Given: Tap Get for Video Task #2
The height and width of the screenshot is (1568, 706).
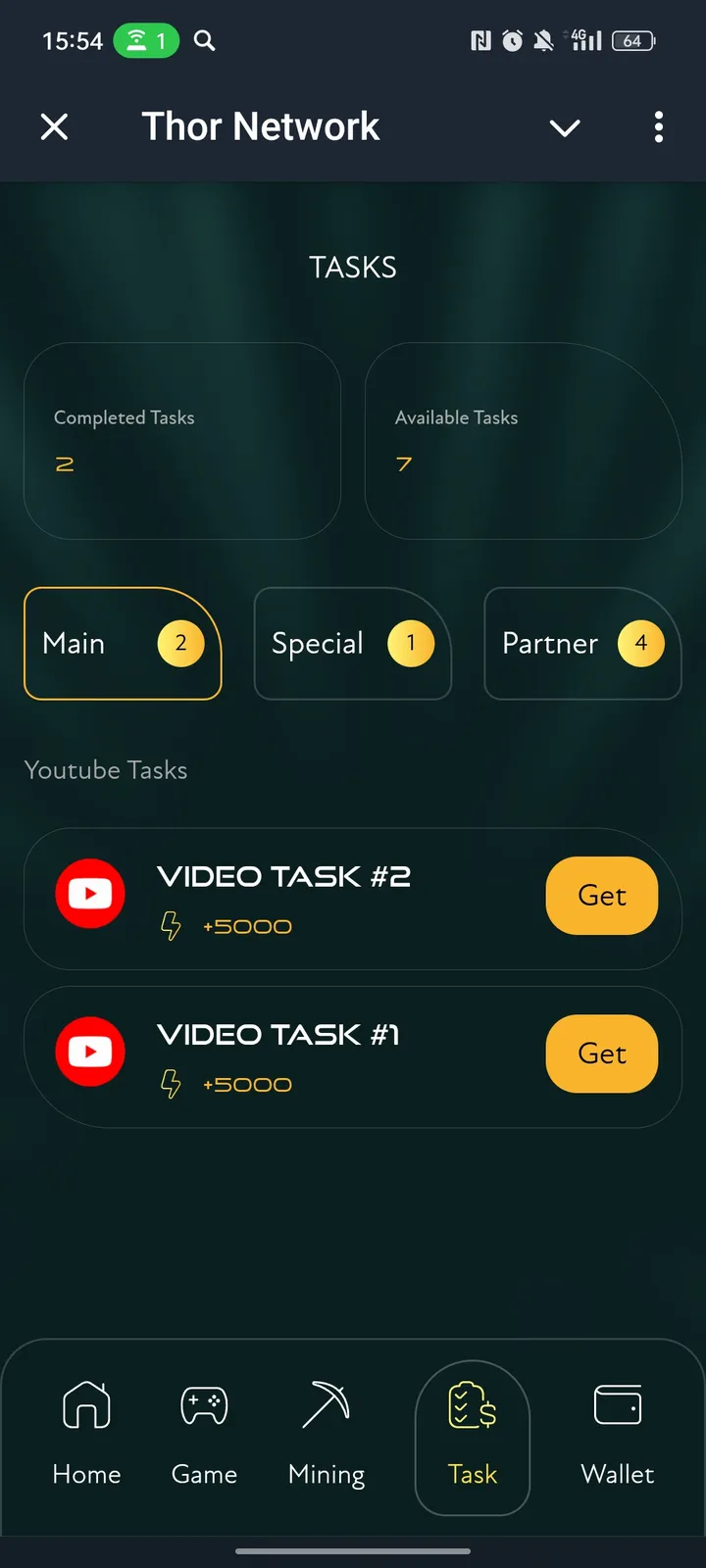Looking at the screenshot, I should pyautogui.click(x=601, y=896).
